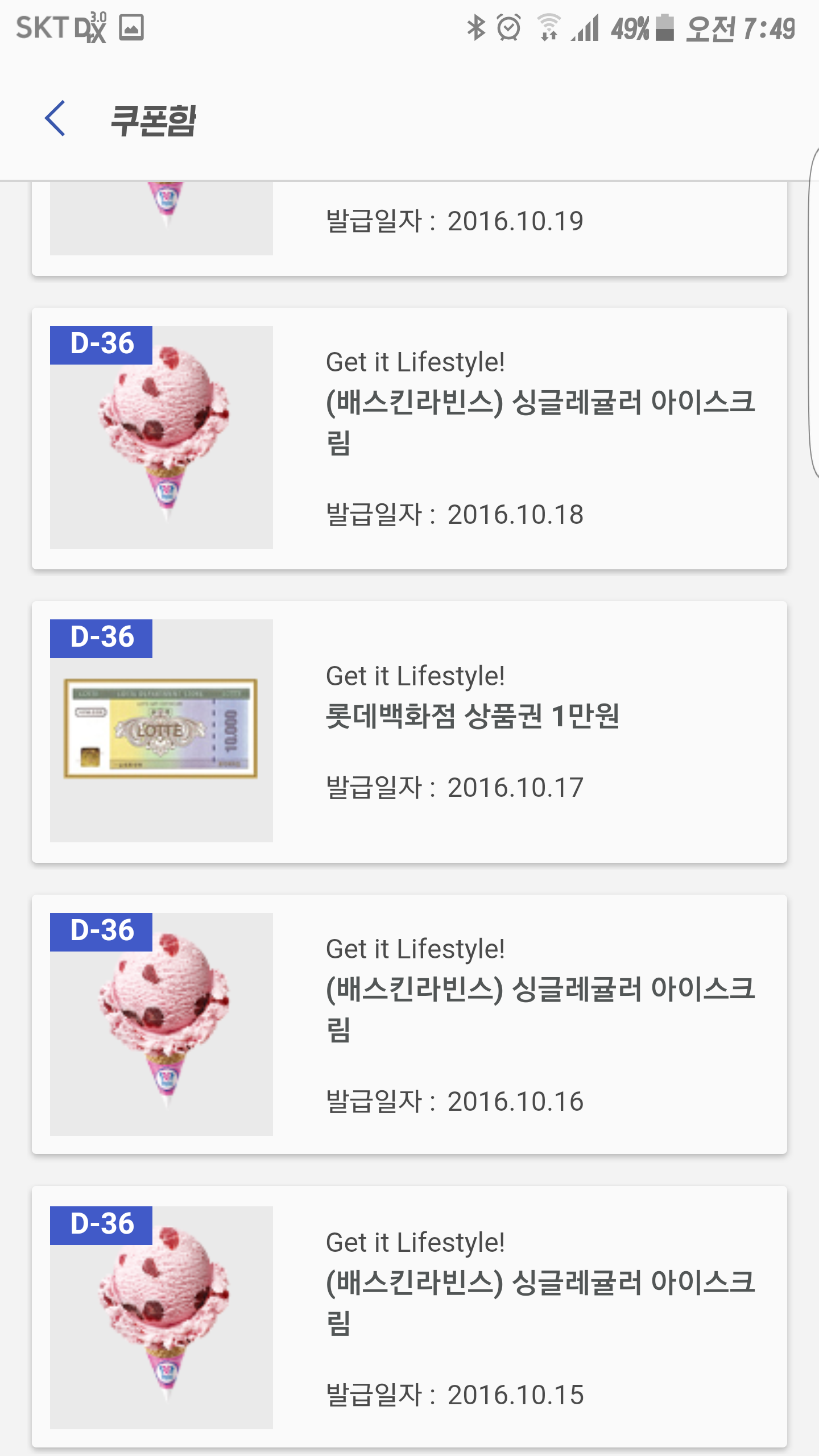The image size is (819, 1456).
Task: View the ice cream coupon issued 2016.10.15
Action: (x=409, y=1317)
